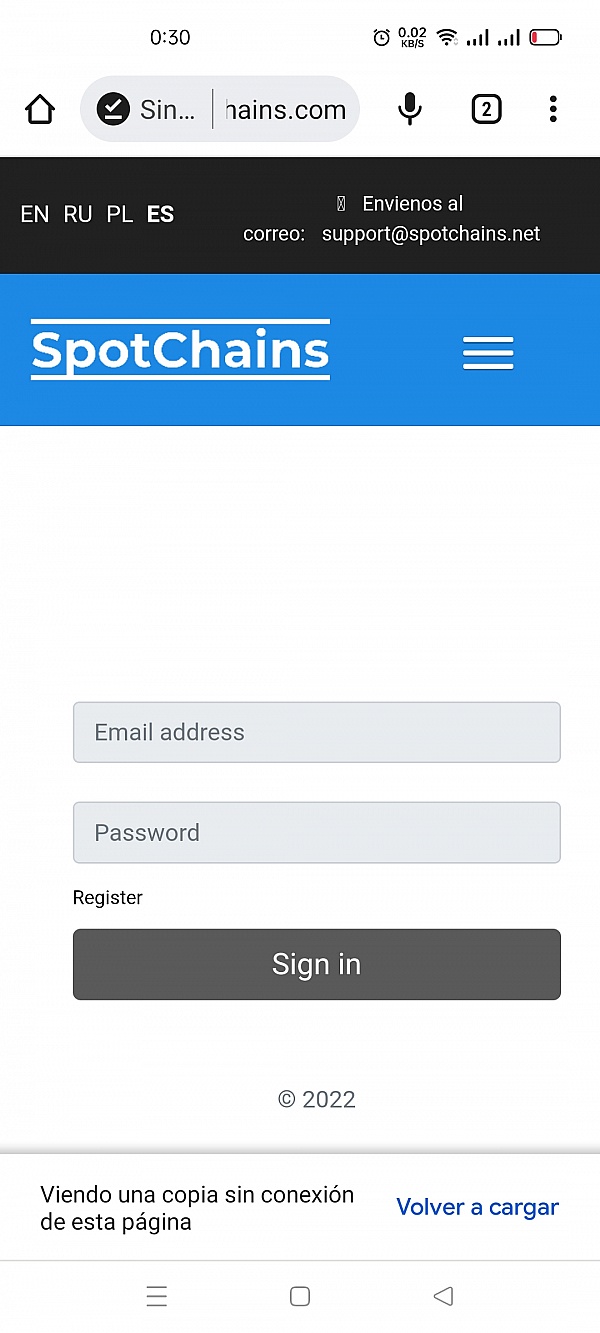Go back with the system back button

tap(443, 1296)
